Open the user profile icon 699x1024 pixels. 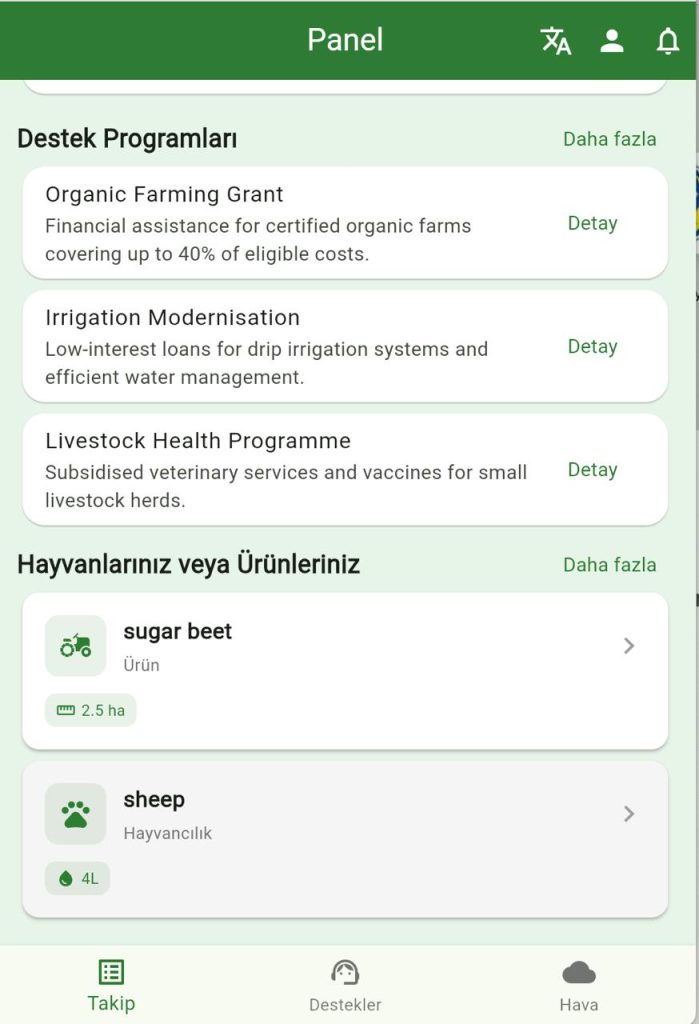point(612,41)
